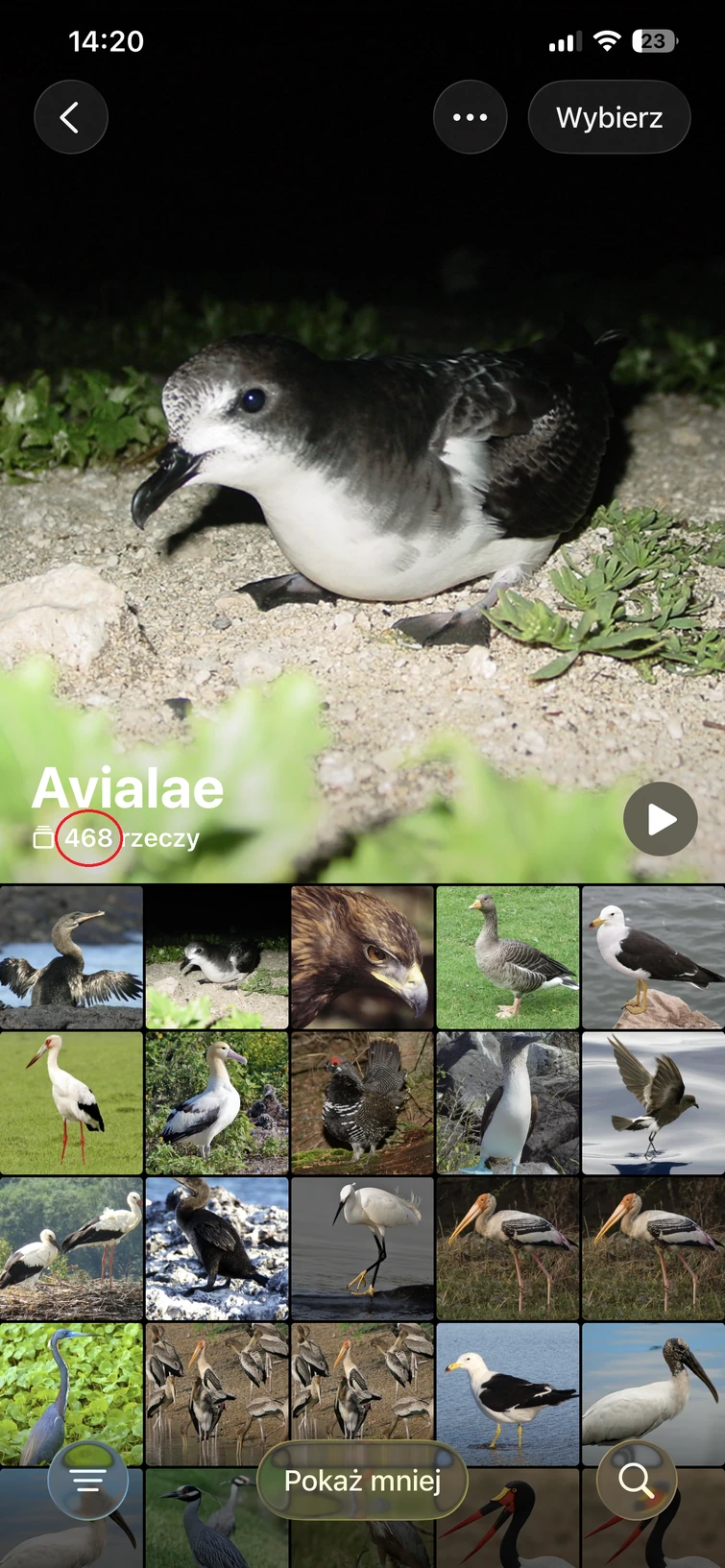Open the storm petrel over water photo
Image resolution: width=725 pixels, height=1568 pixels.
click(x=653, y=1102)
